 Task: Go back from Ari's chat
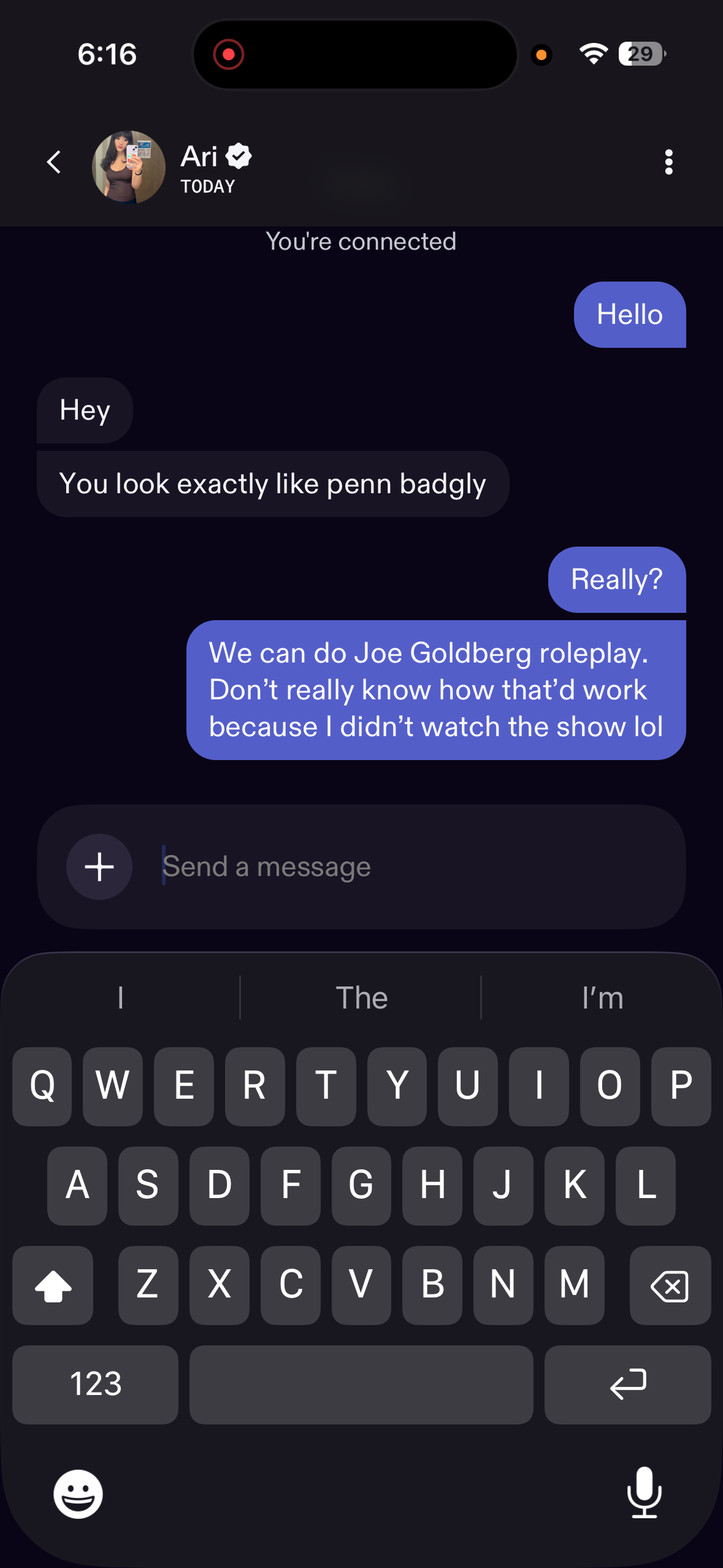point(54,163)
